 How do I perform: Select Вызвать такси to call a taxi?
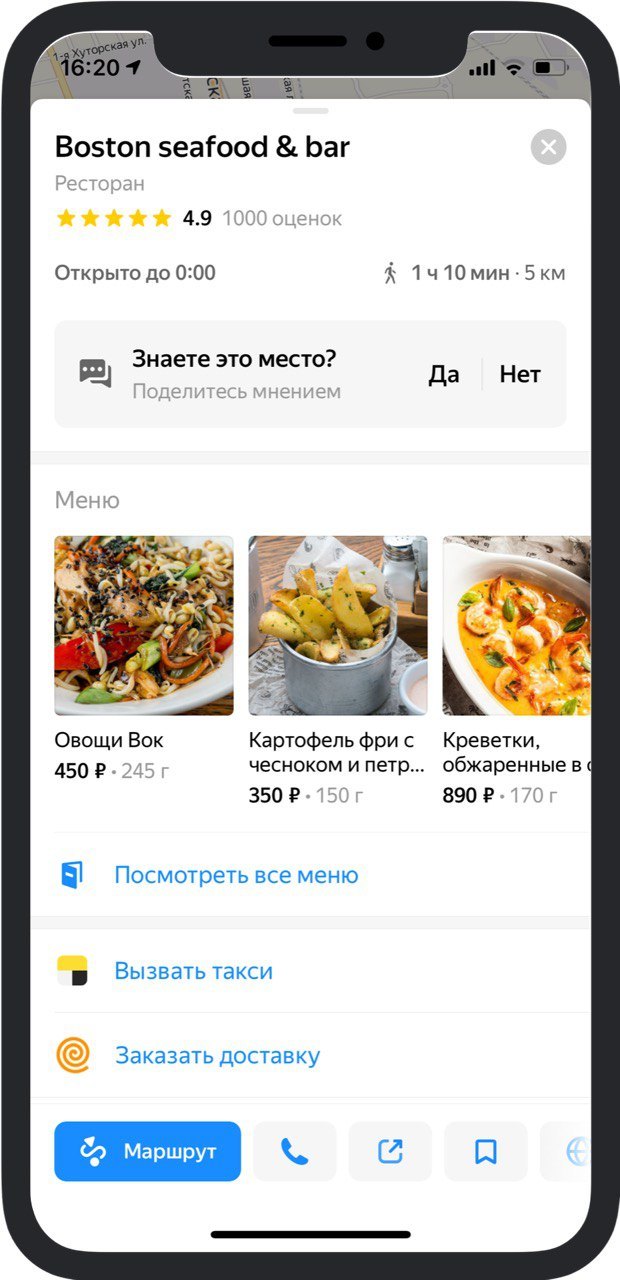point(194,971)
